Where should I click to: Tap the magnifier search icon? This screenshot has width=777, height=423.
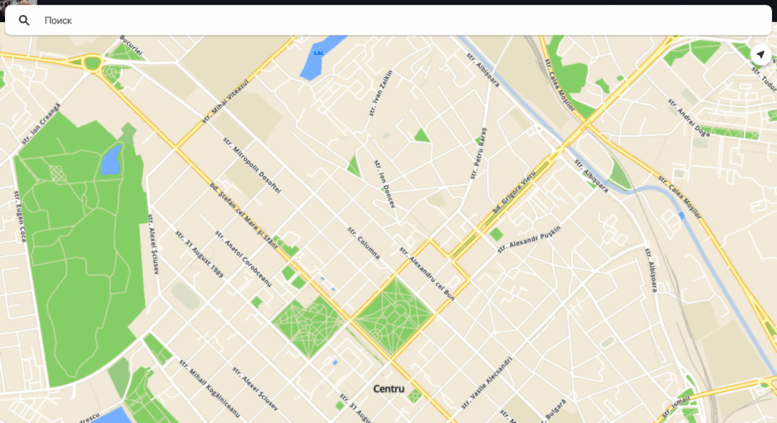click(x=24, y=20)
